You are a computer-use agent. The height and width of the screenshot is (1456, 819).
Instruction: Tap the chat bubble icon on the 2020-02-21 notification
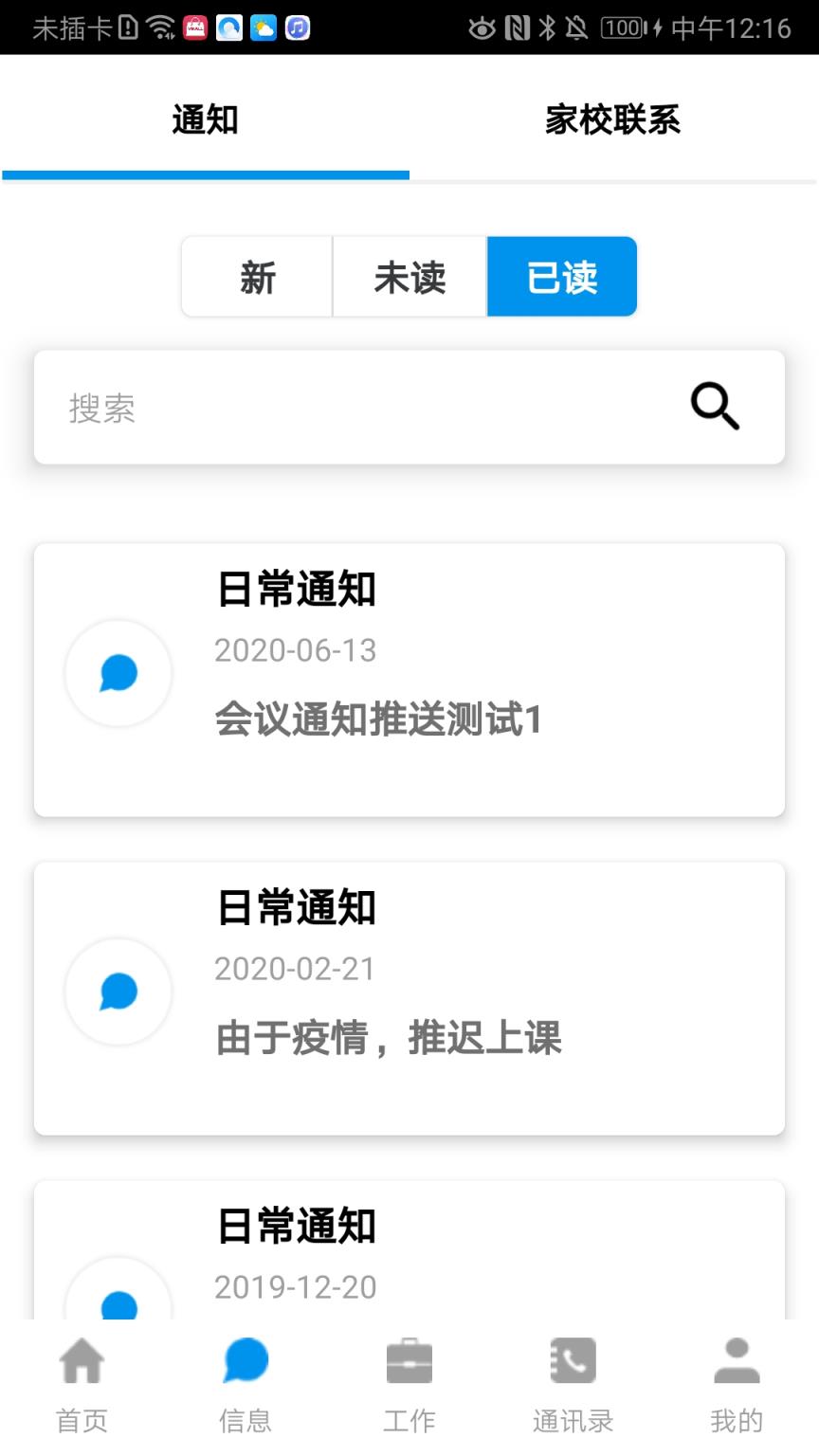118,992
